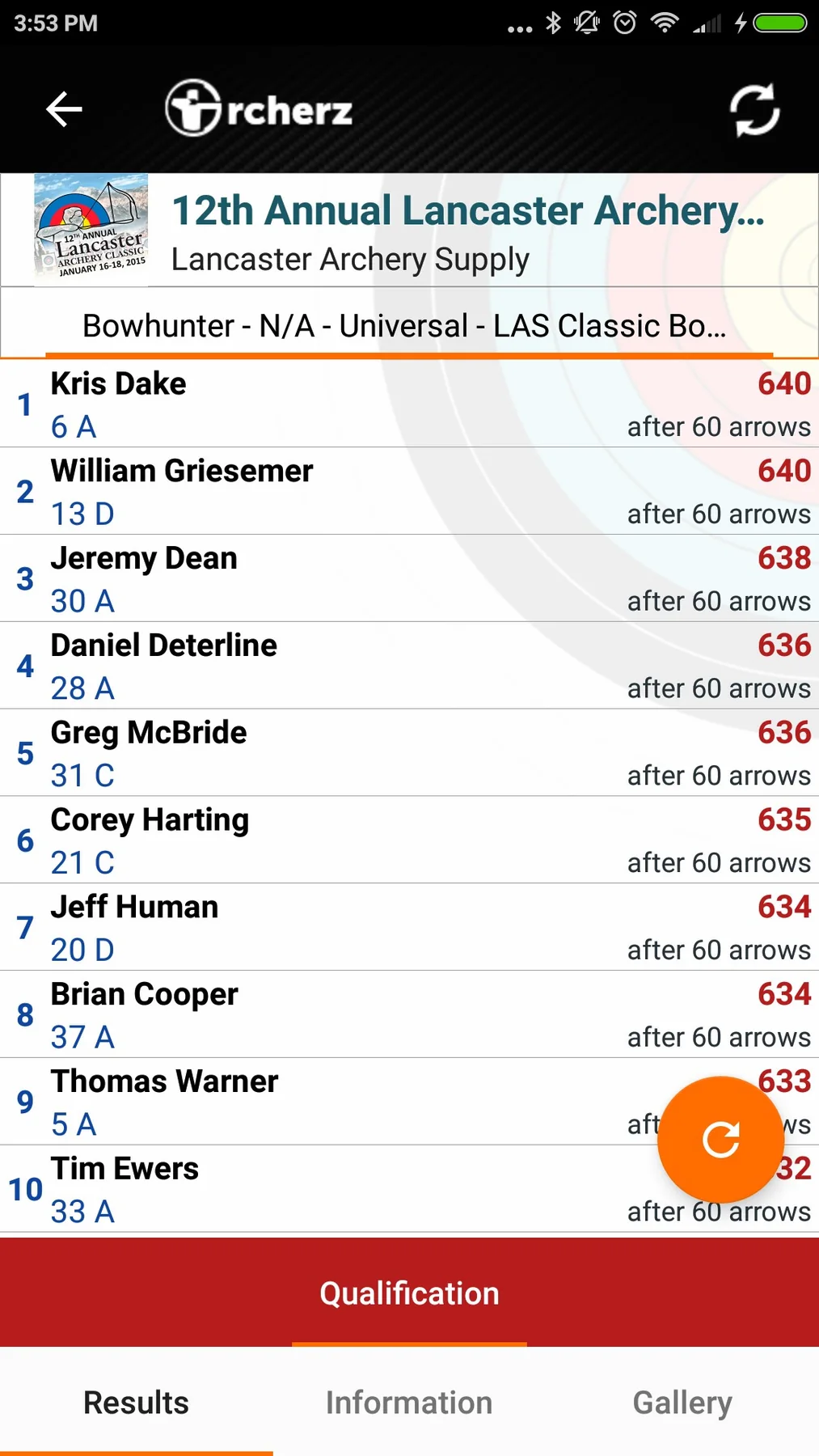View Jeremy Dean's score details
The height and width of the screenshot is (1456, 819).
409,578
